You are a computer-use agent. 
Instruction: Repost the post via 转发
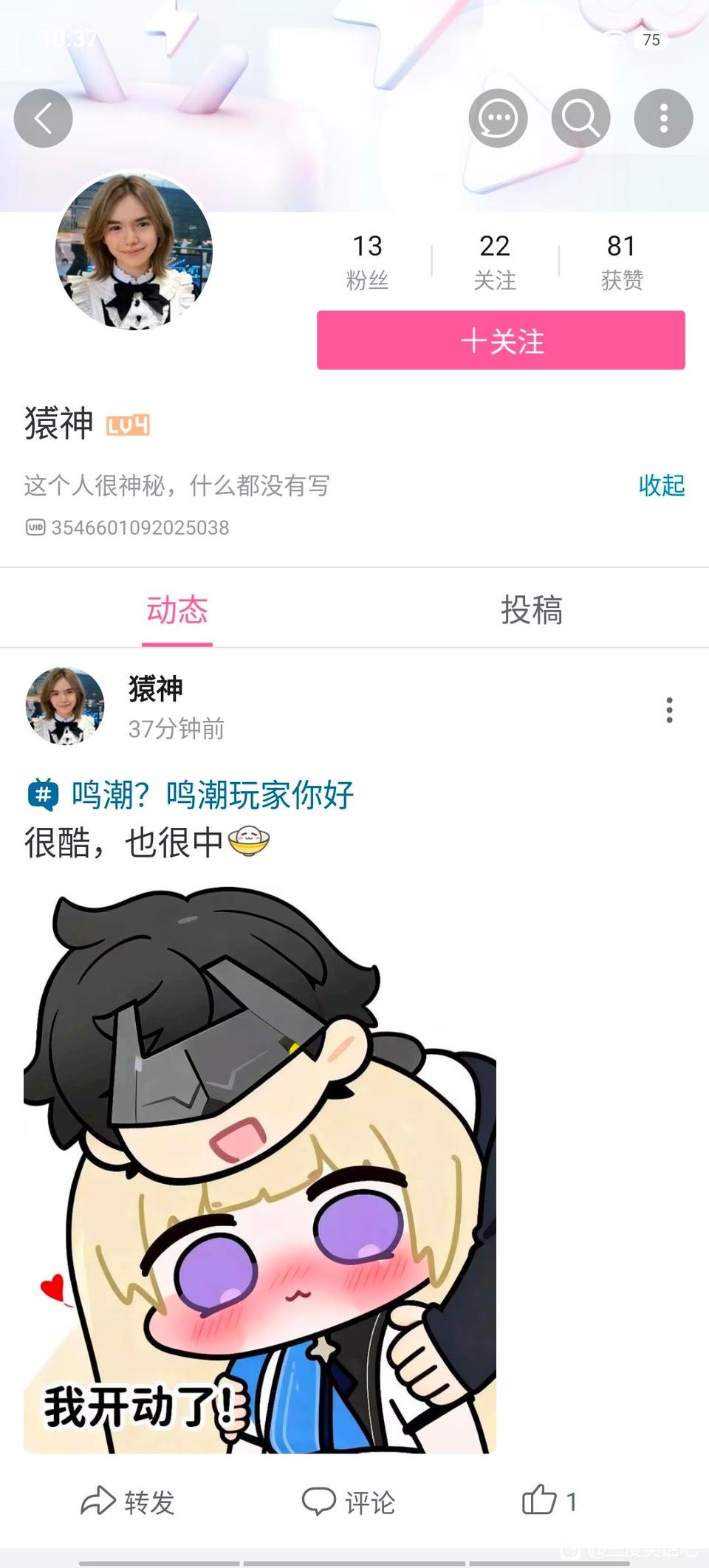point(128,1502)
